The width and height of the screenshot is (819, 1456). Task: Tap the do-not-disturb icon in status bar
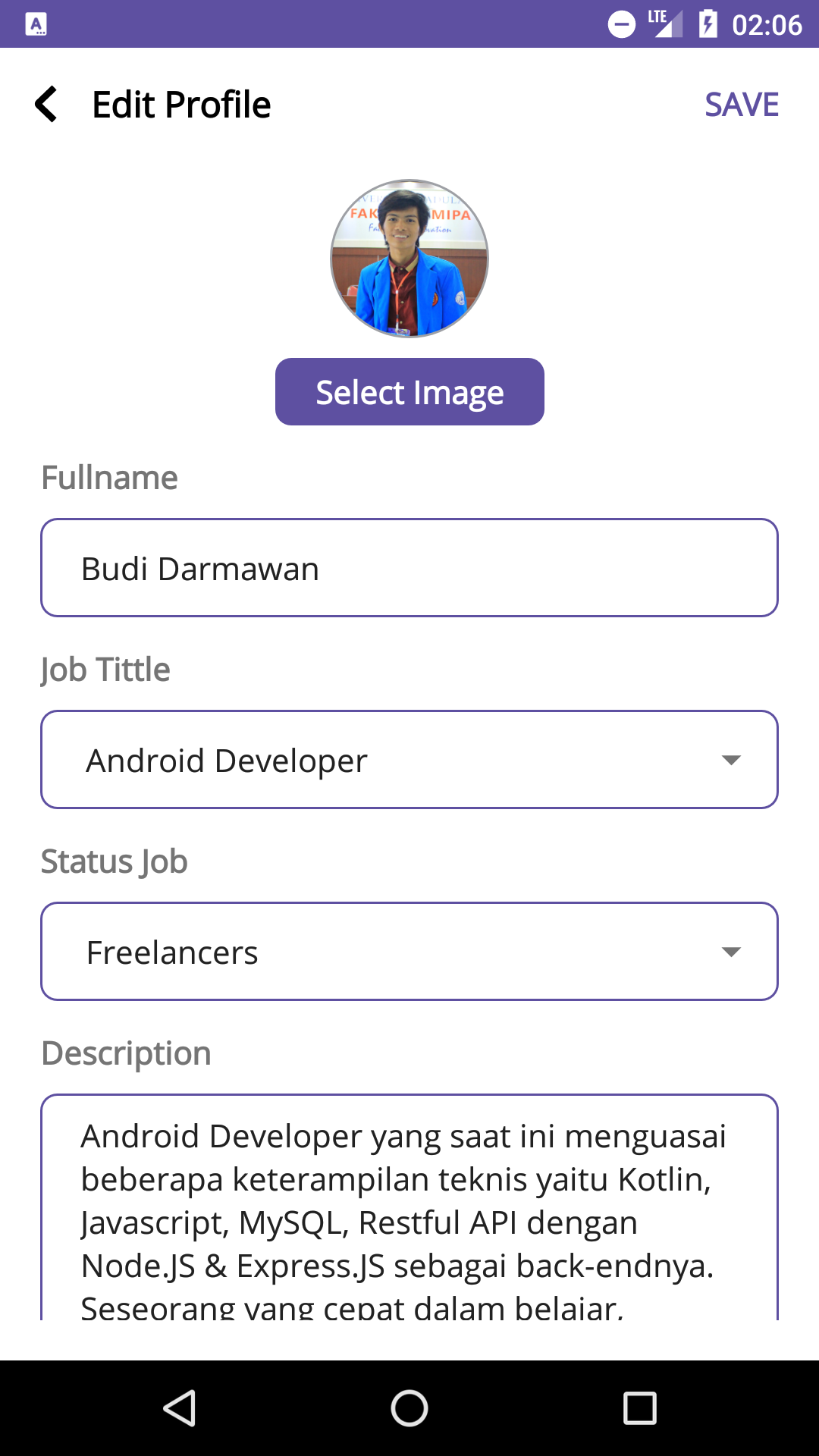click(622, 24)
